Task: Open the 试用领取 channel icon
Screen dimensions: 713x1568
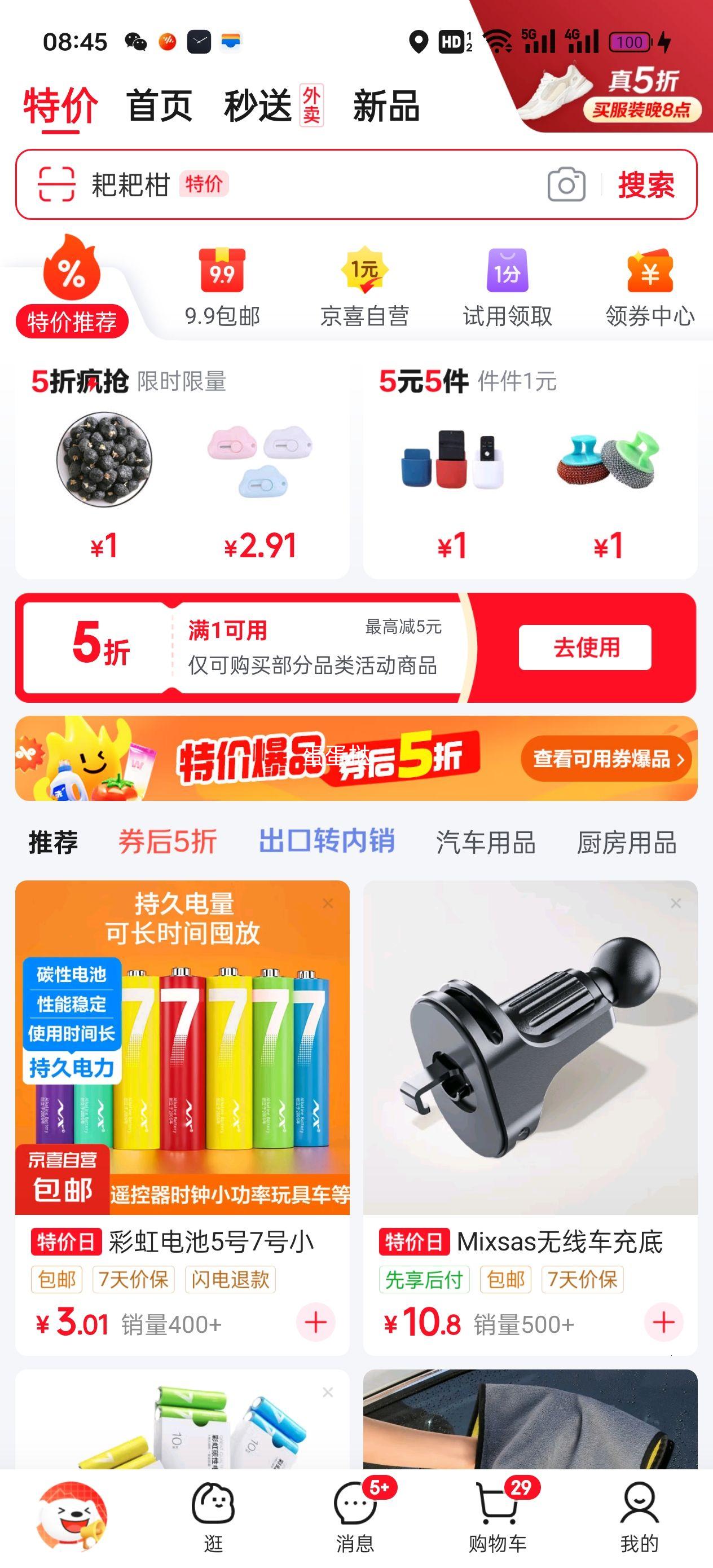Action: click(506, 275)
